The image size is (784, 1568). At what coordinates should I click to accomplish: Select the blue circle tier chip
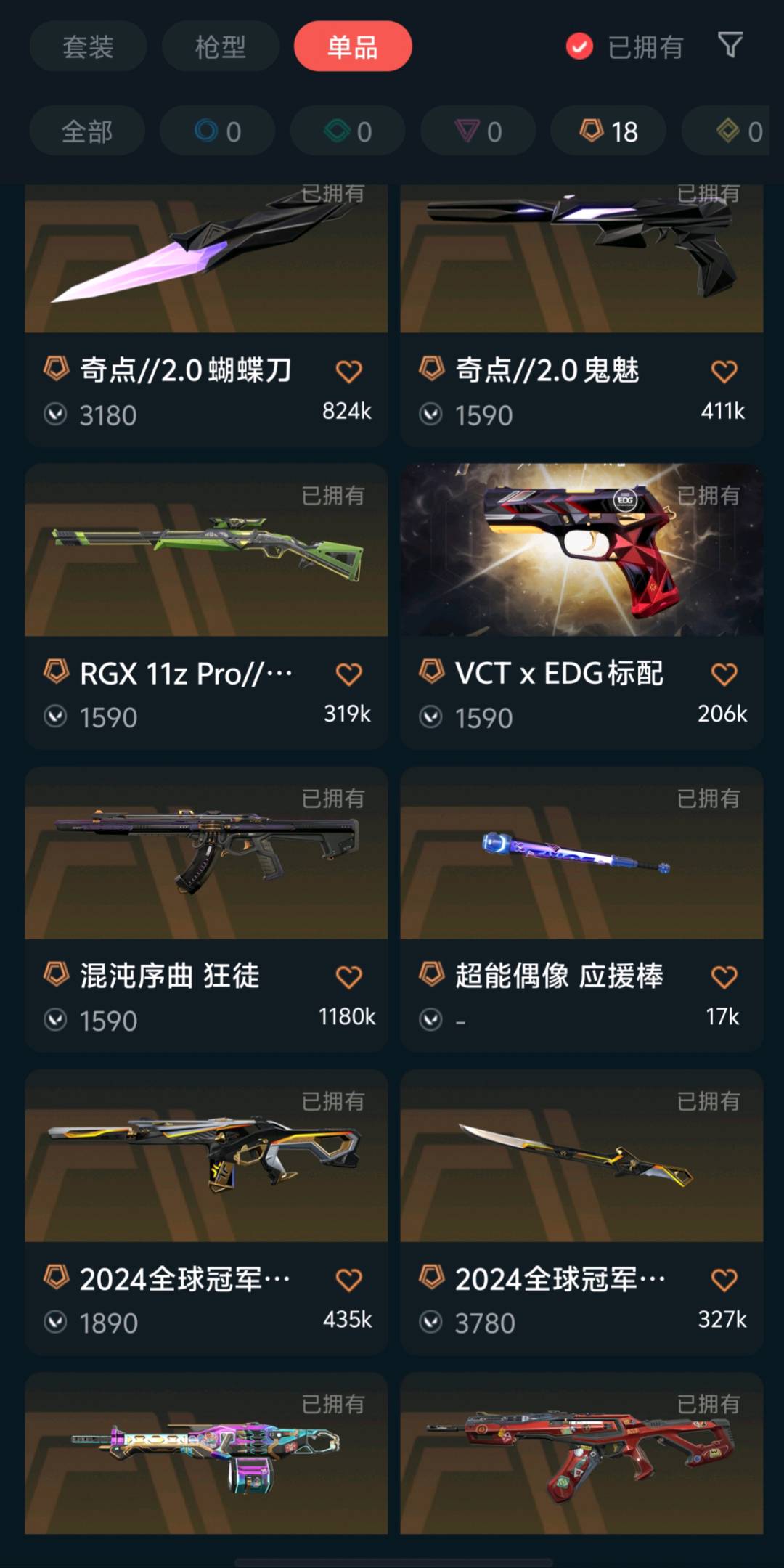[217, 131]
